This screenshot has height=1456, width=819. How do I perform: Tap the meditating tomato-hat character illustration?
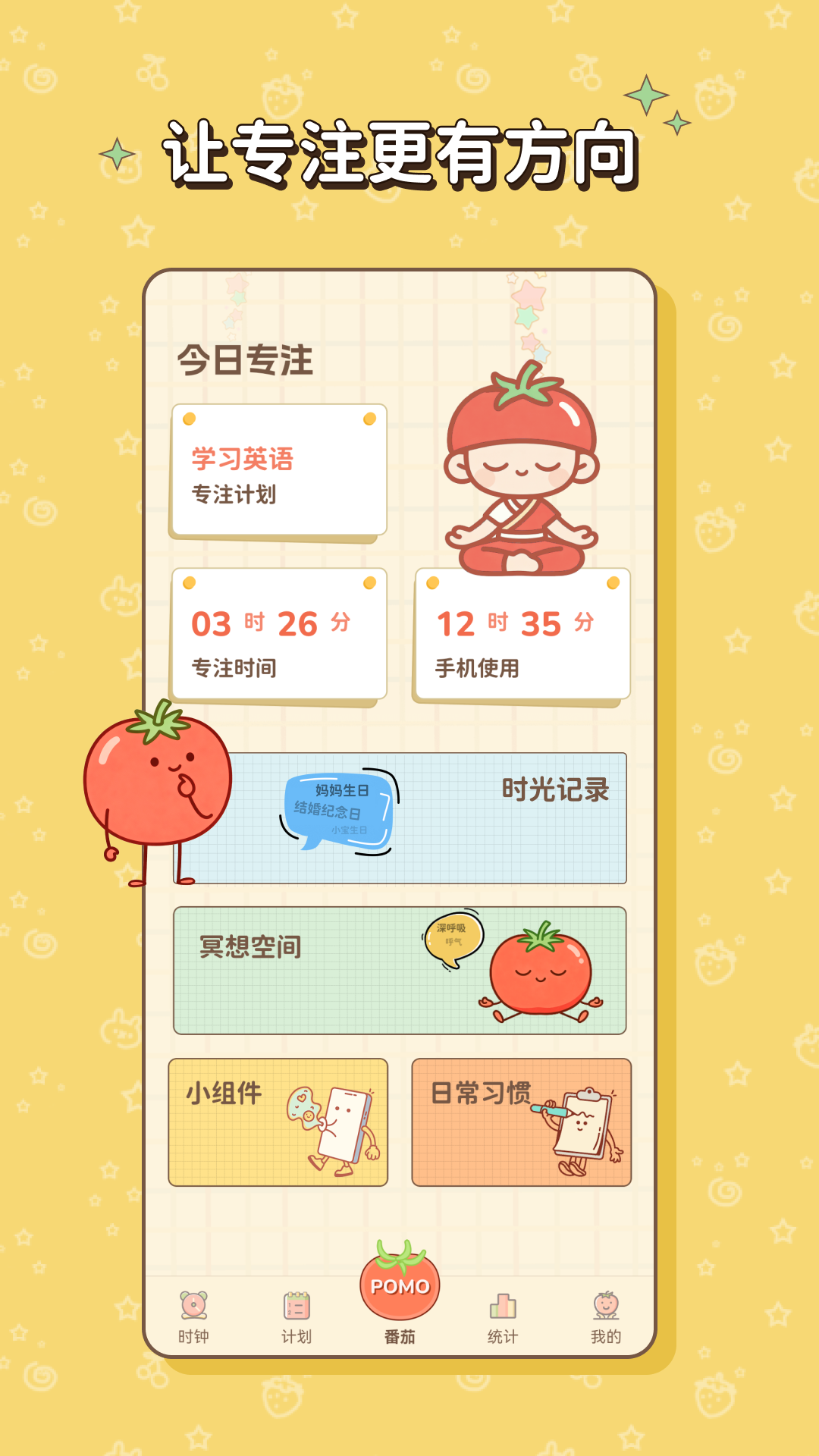click(523, 470)
